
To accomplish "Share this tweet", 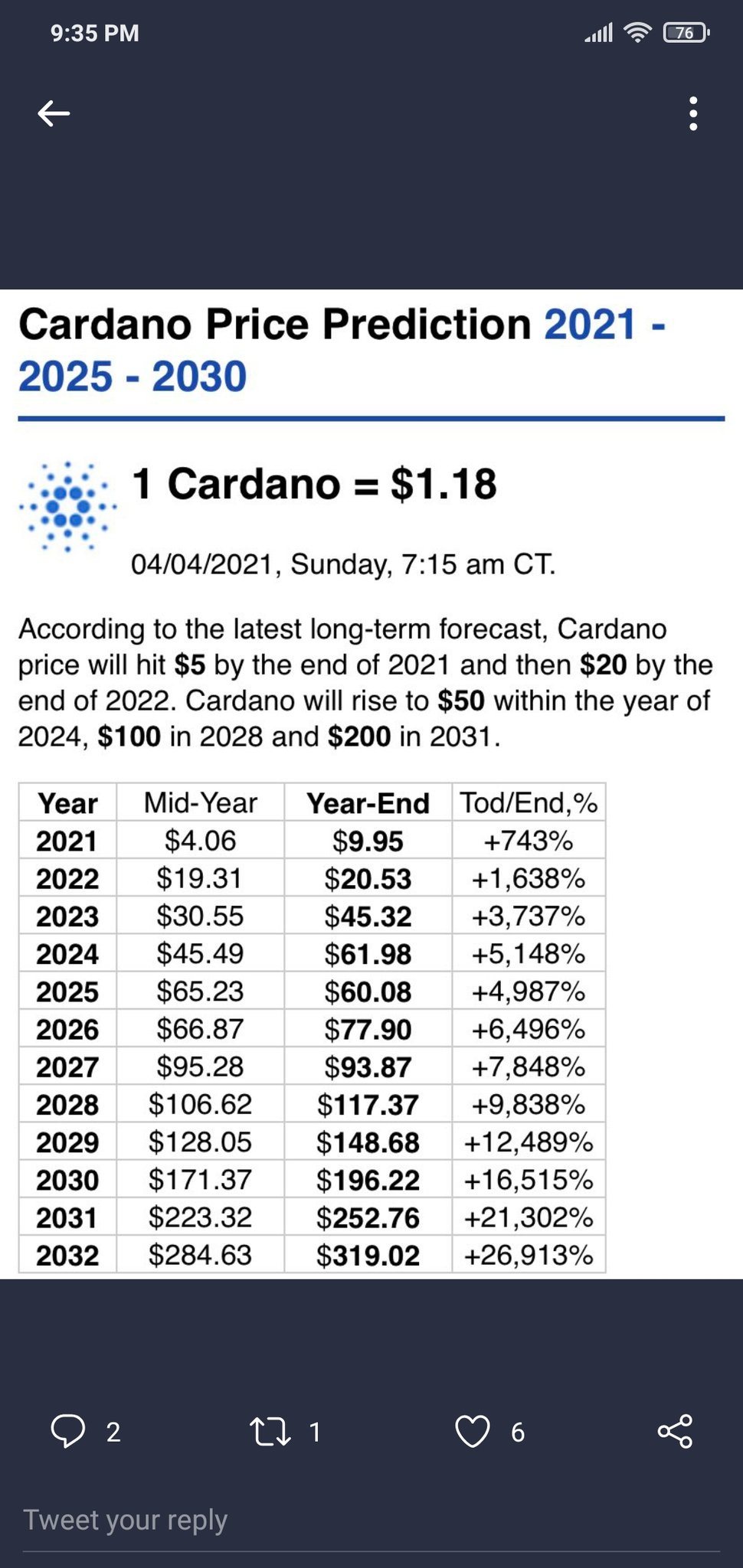I will 675,1431.
